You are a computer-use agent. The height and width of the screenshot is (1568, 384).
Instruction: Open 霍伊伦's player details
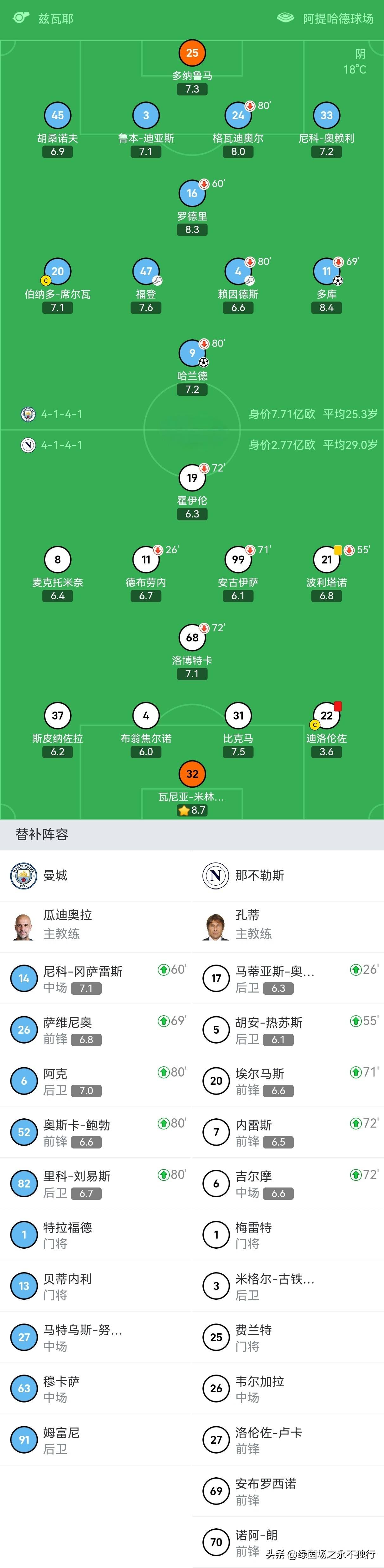click(x=192, y=478)
